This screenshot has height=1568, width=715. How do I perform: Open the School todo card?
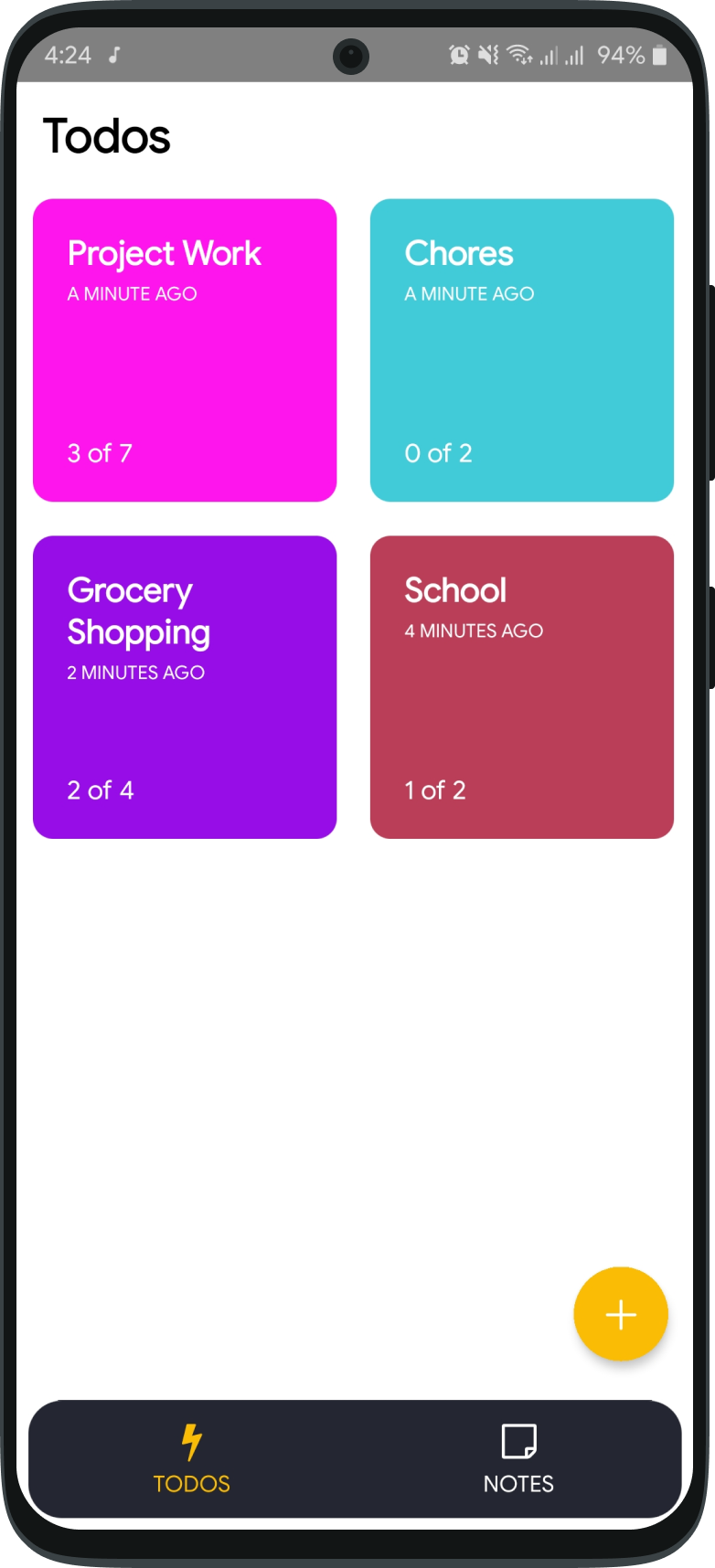point(522,687)
